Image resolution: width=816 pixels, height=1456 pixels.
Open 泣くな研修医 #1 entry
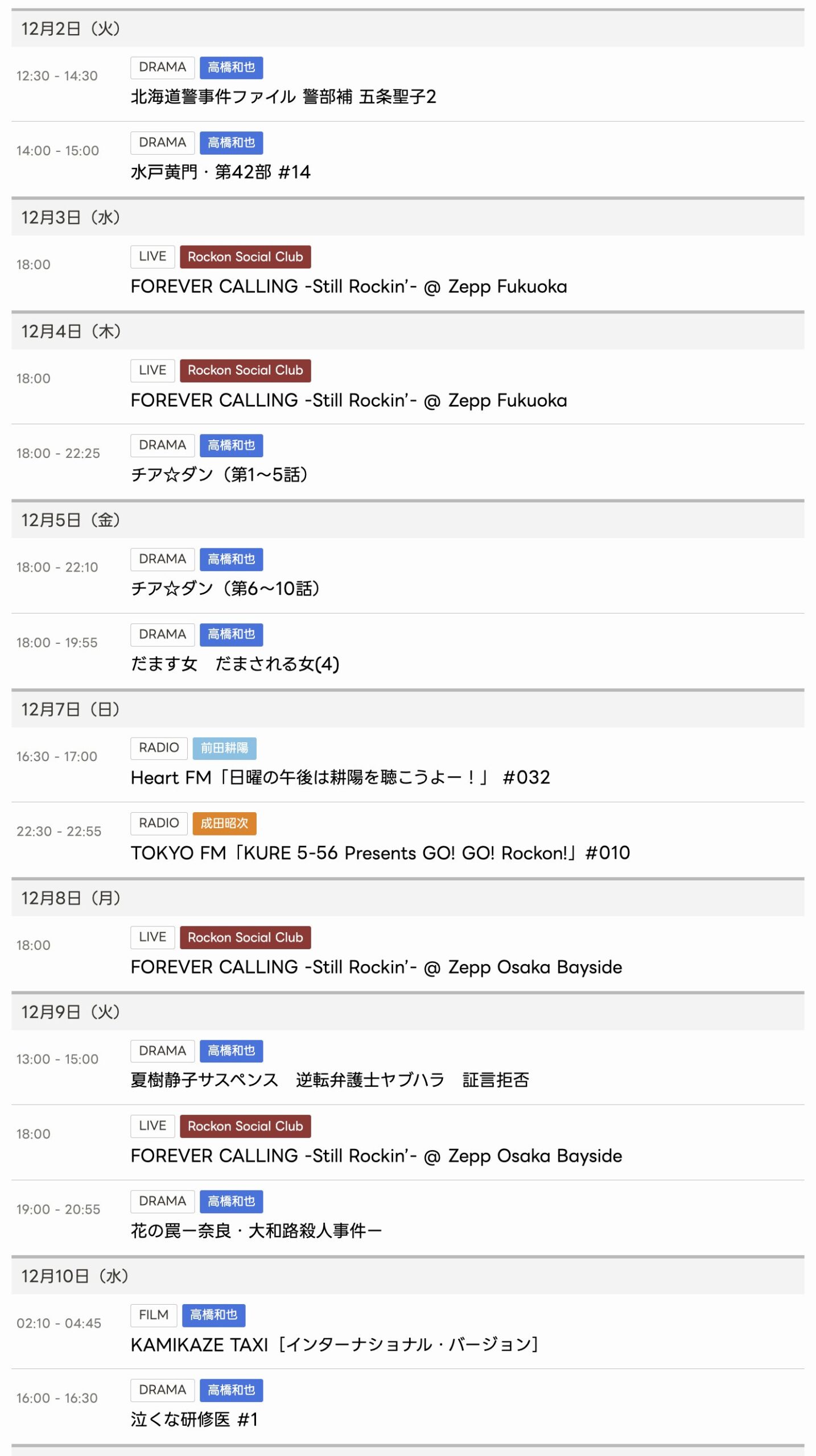click(195, 1419)
